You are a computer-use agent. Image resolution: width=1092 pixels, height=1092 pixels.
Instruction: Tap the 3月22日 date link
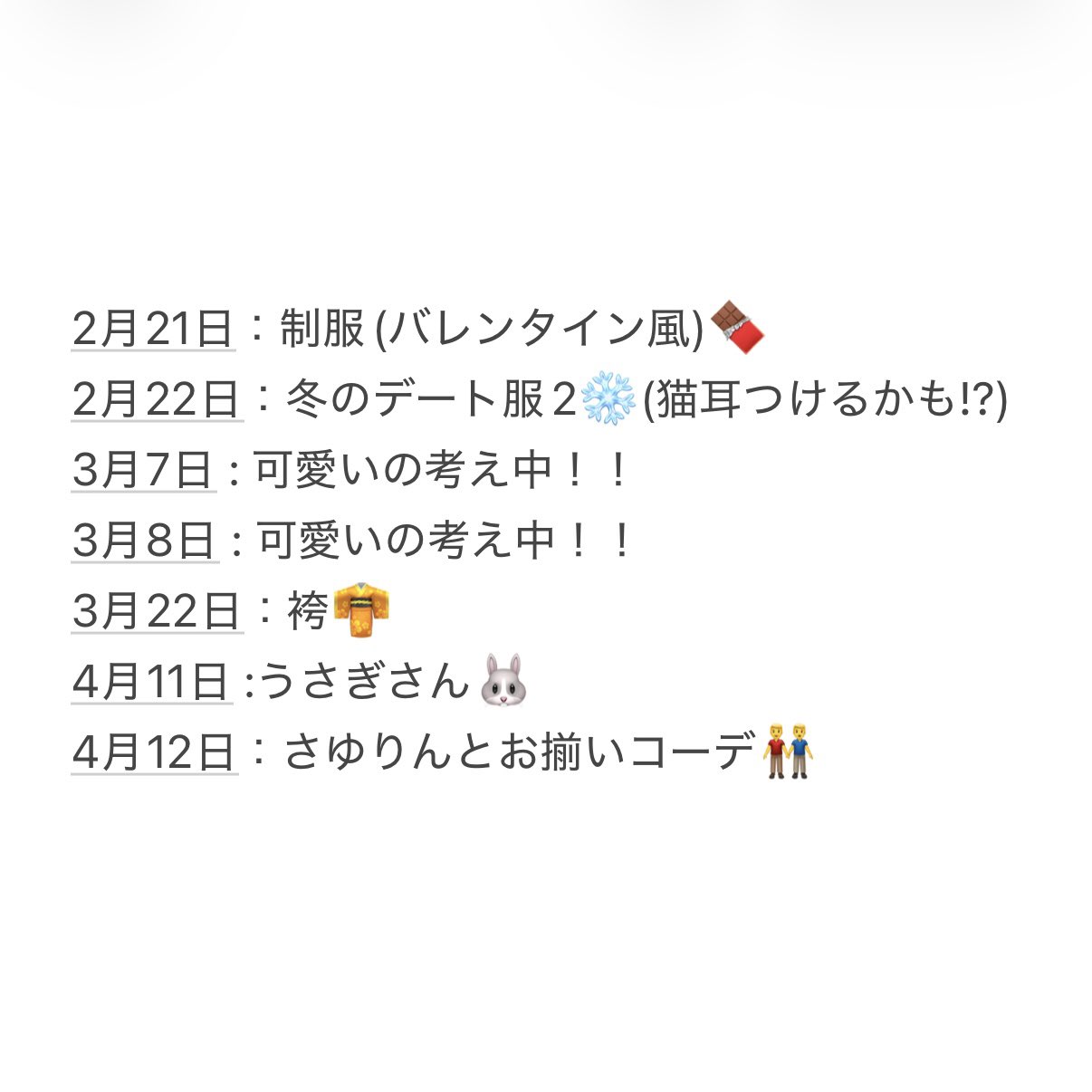pos(157,611)
